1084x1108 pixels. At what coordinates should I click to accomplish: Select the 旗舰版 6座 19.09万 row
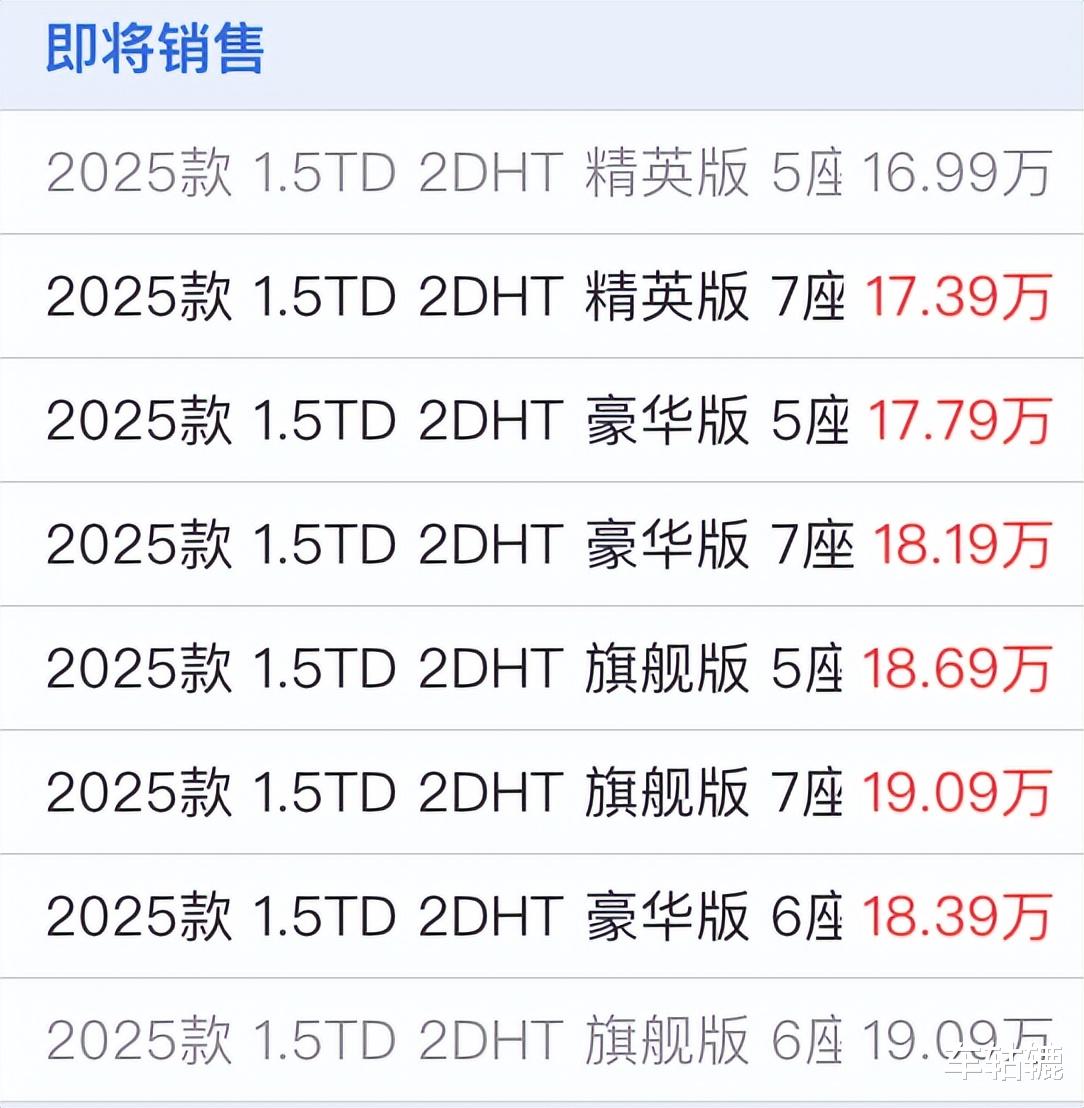(x=542, y=1040)
